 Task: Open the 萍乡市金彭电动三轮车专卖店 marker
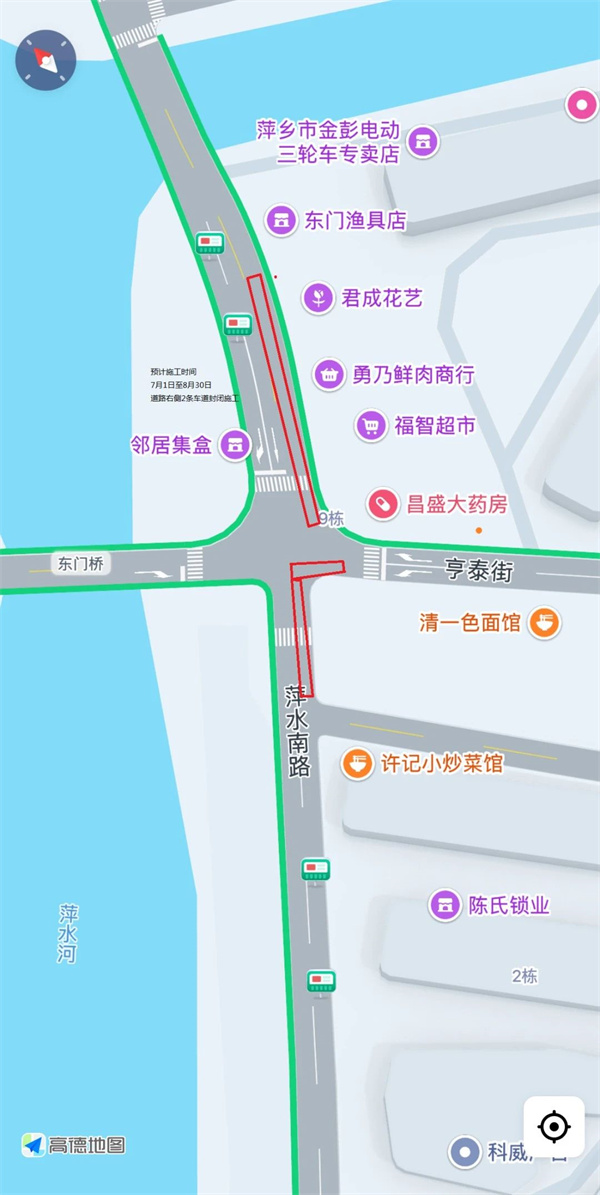tap(424, 141)
